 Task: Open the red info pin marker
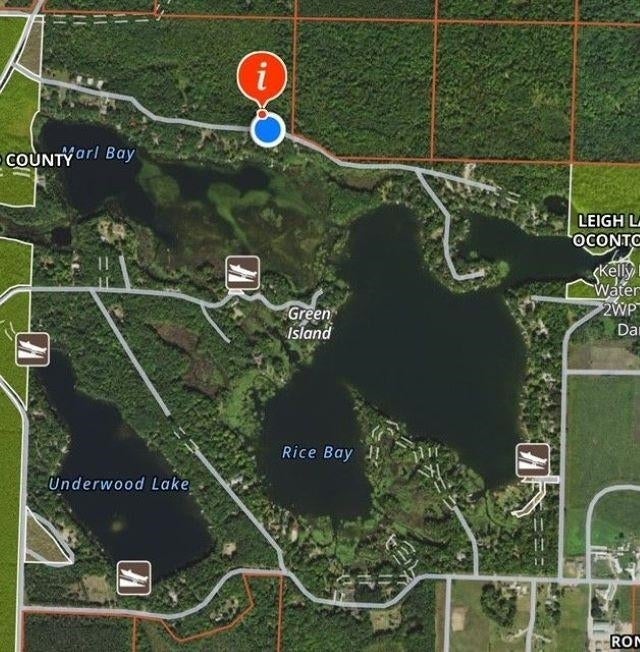tap(262, 76)
